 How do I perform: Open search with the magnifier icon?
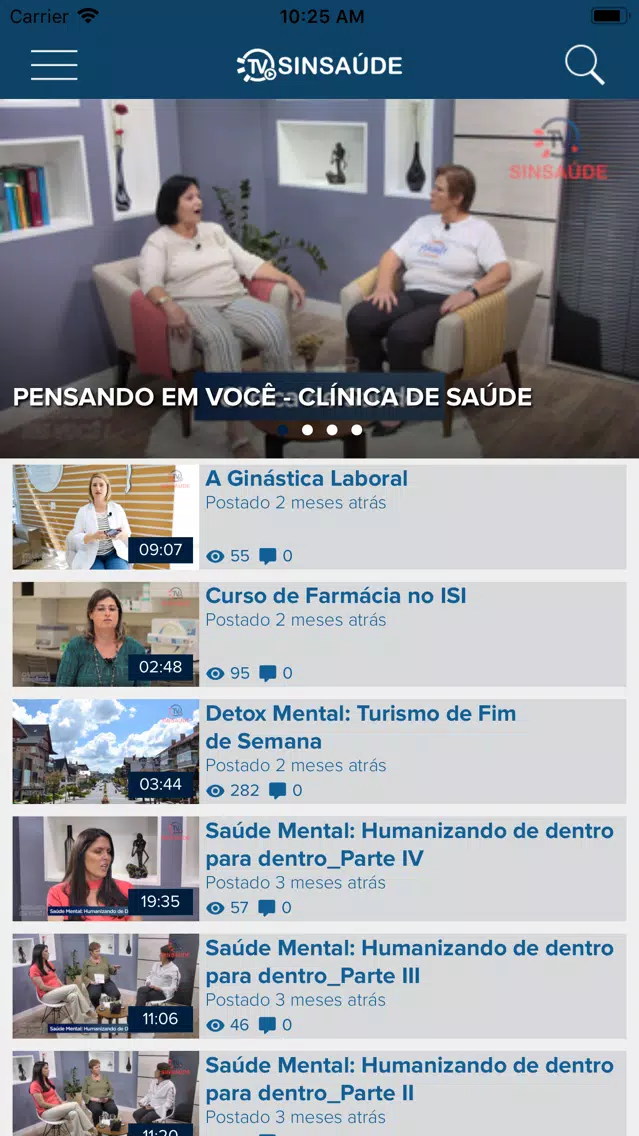click(585, 65)
